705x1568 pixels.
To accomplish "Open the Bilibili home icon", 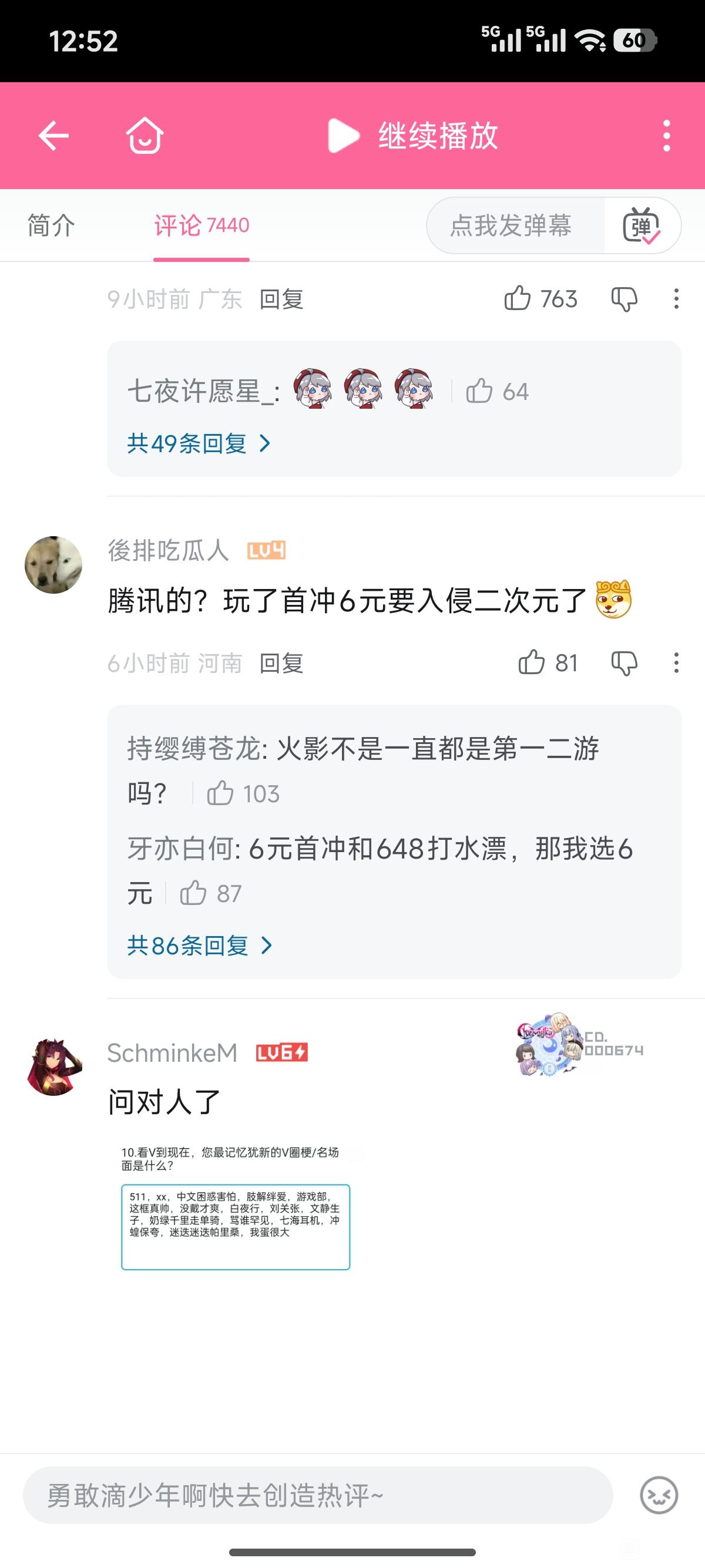I will click(x=145, y=135).
